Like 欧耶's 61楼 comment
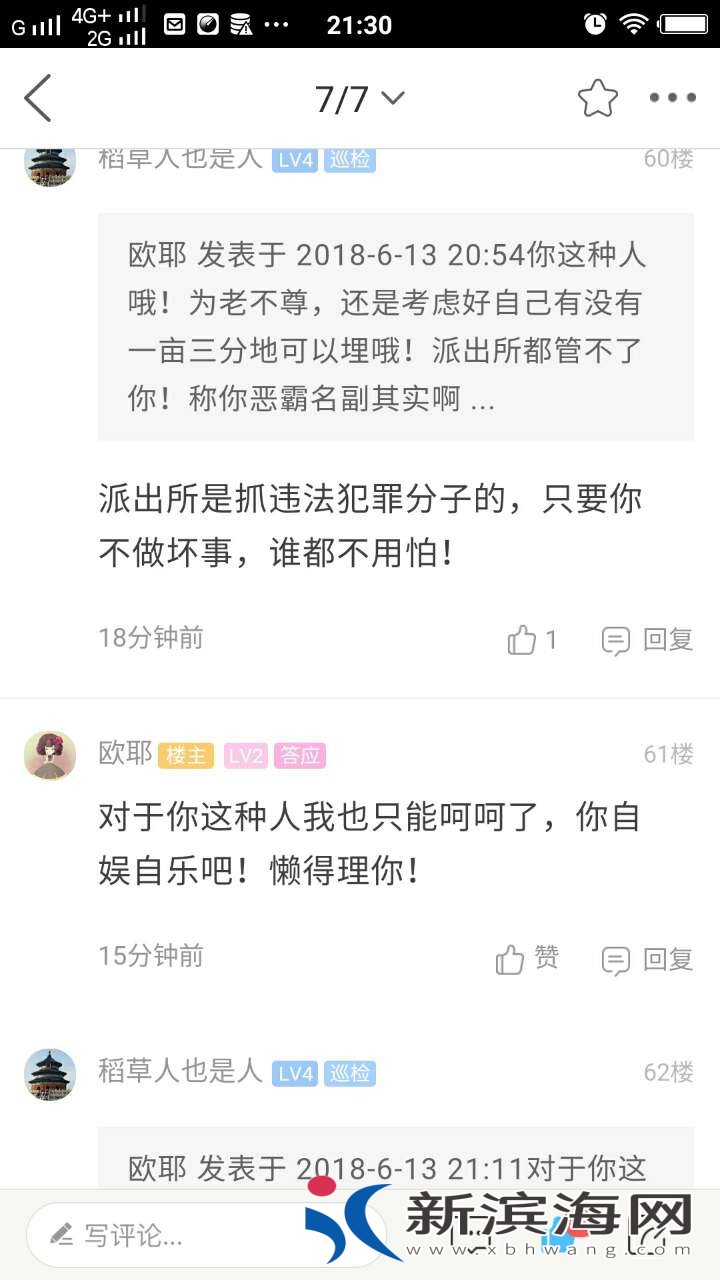Image resolution: width=720 pixels, height=1280 pixels. click(x=527, y=959)
